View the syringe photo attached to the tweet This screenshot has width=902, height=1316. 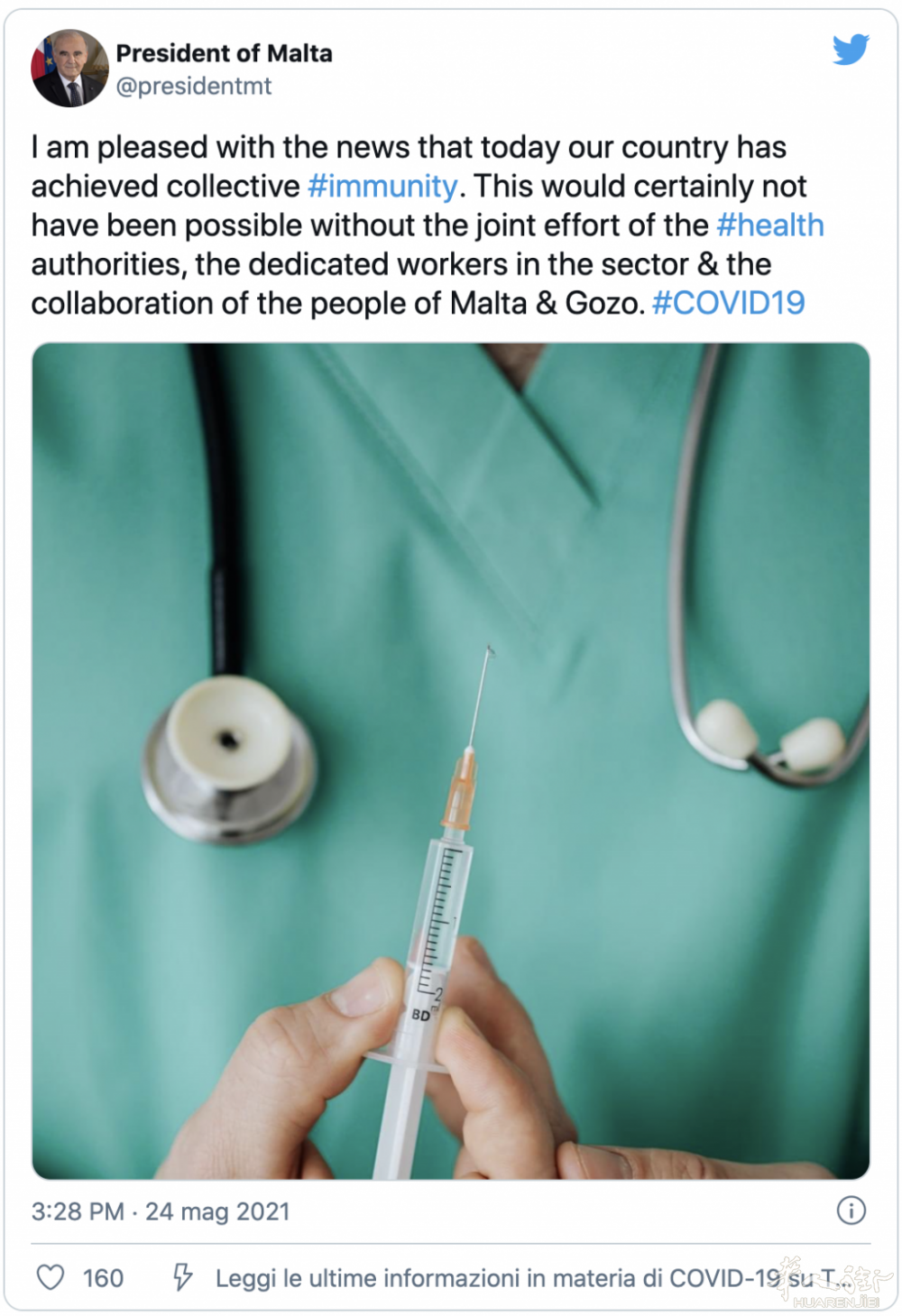451,760
